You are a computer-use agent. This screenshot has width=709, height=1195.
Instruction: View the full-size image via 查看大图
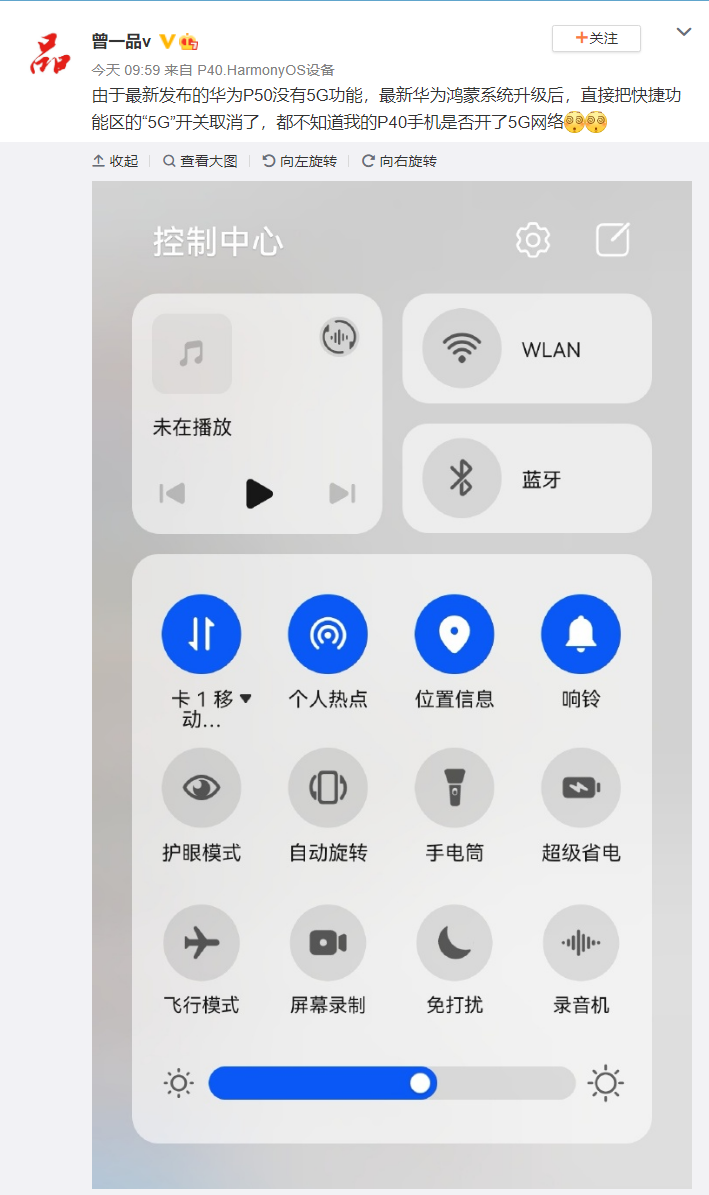tap(200, 161)
